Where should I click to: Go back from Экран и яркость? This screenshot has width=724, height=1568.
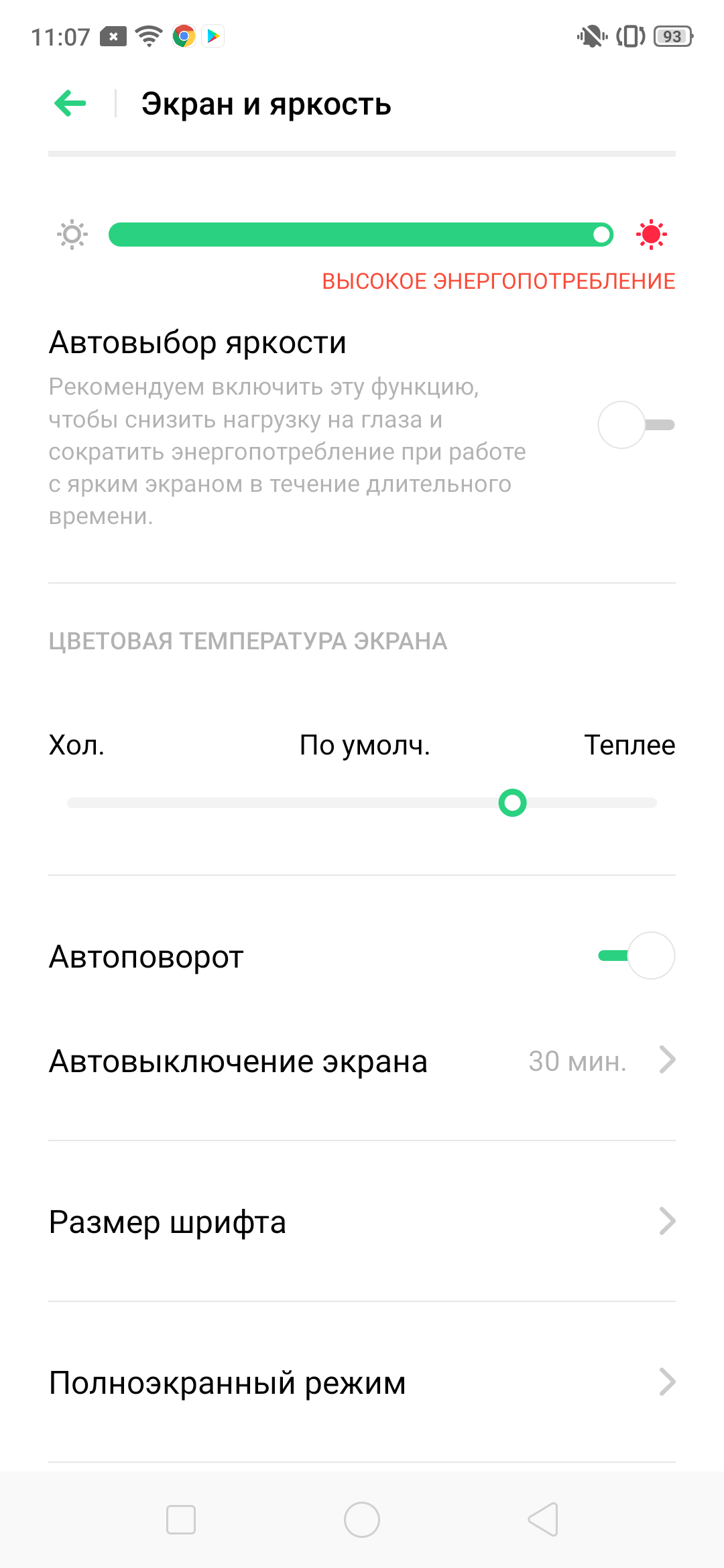pos(70,104)
